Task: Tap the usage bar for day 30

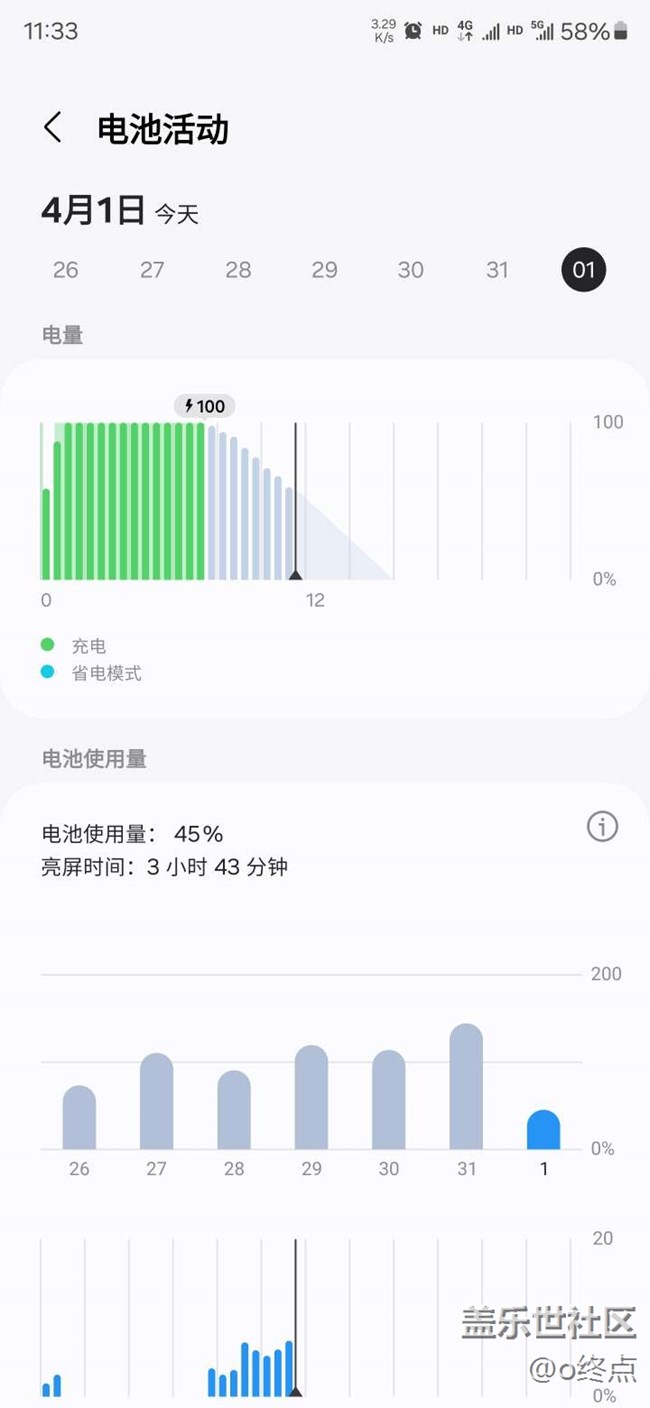Action: pos(389,1100)
